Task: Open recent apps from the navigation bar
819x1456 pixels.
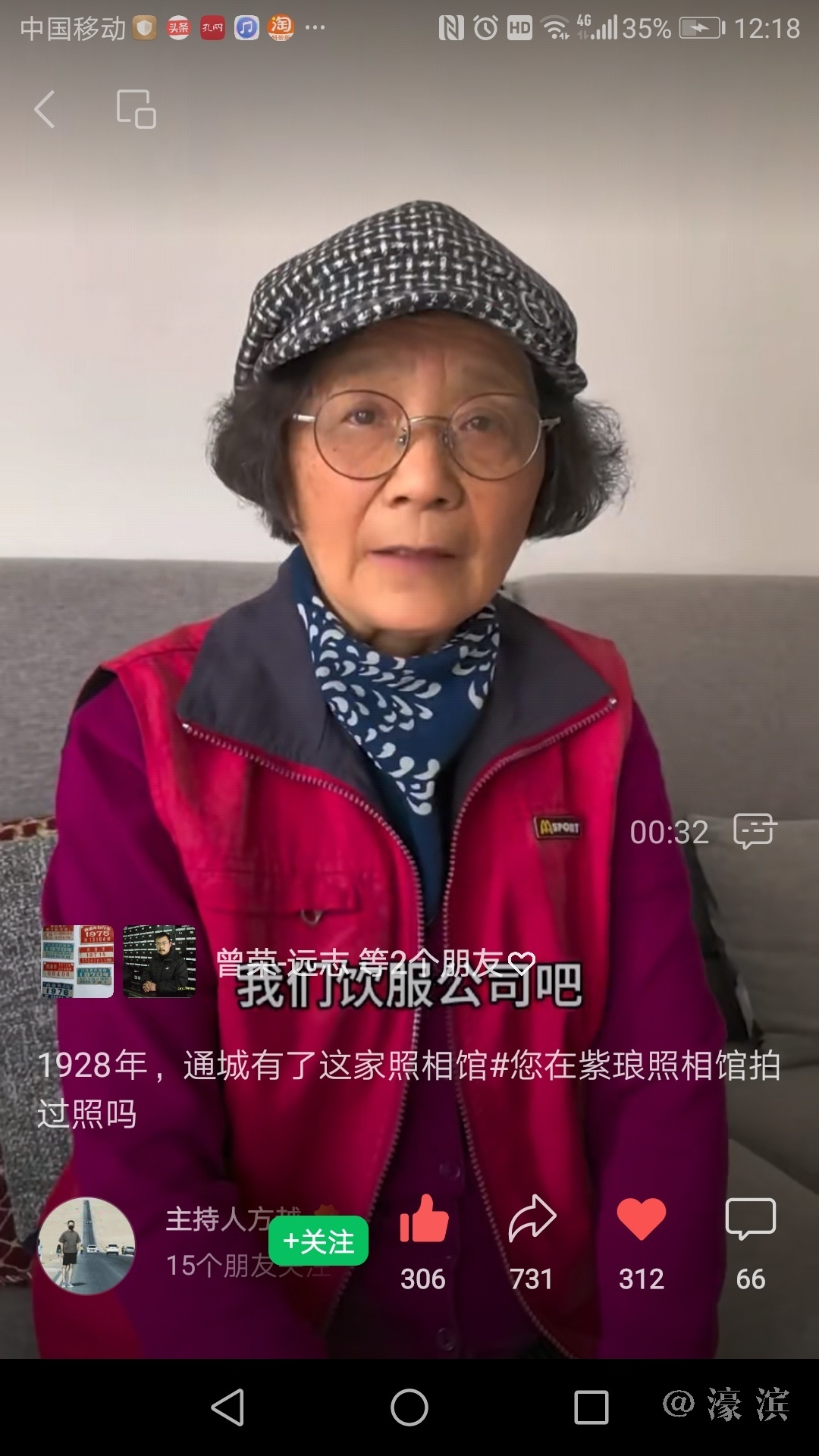Action: tap(591, 1408)
